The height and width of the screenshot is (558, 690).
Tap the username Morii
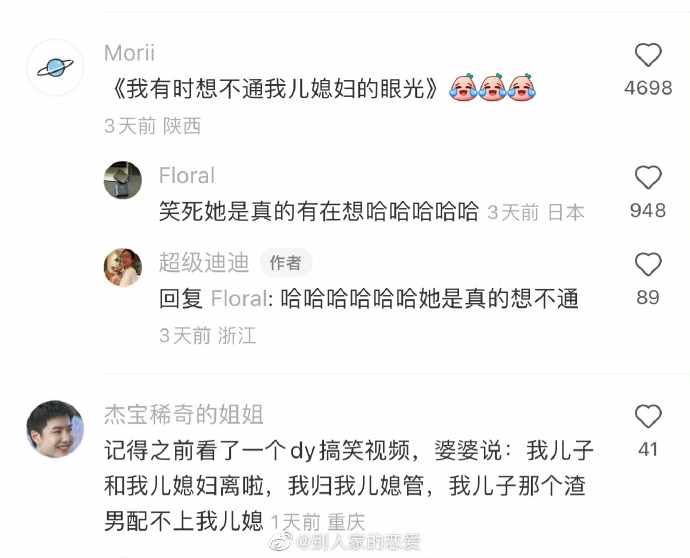click(129, 53)
